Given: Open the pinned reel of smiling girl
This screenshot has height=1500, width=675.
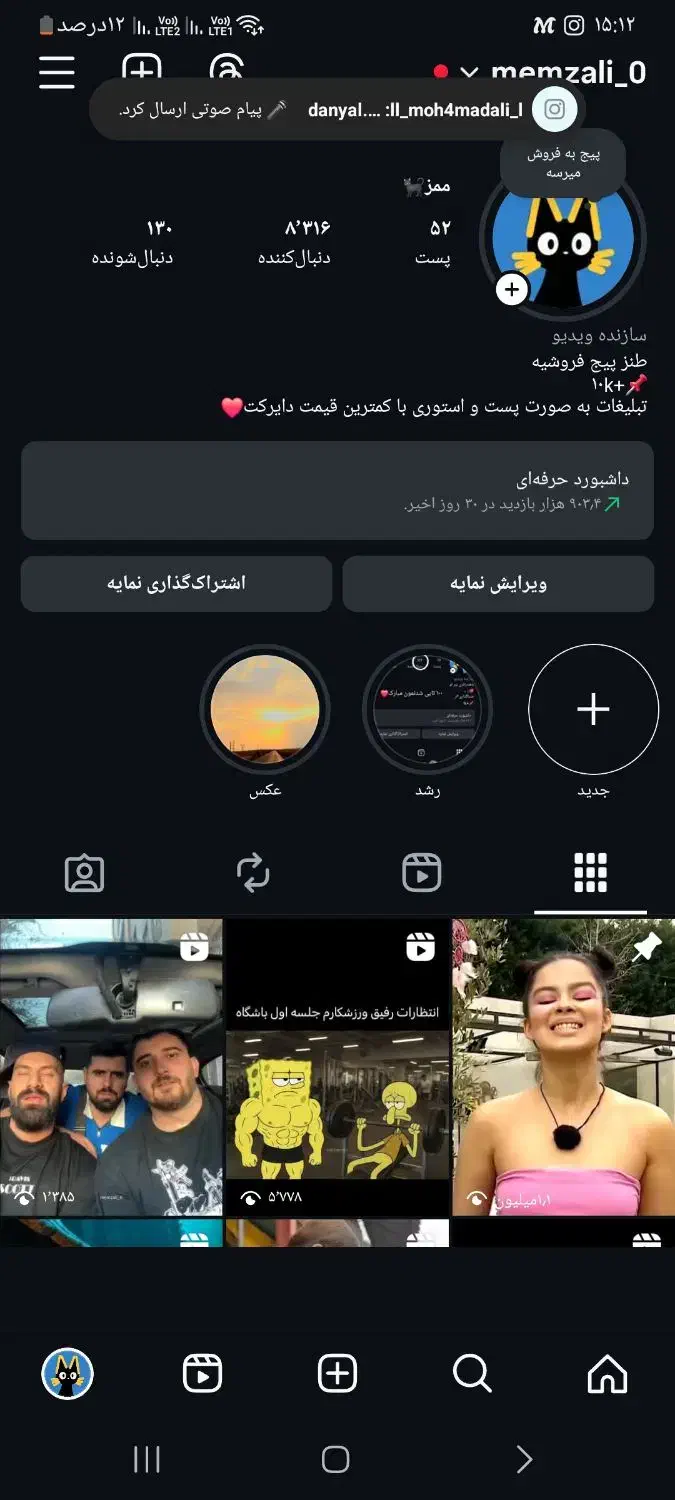Looking at the screenshot, I should click(x=564, y=1067).
